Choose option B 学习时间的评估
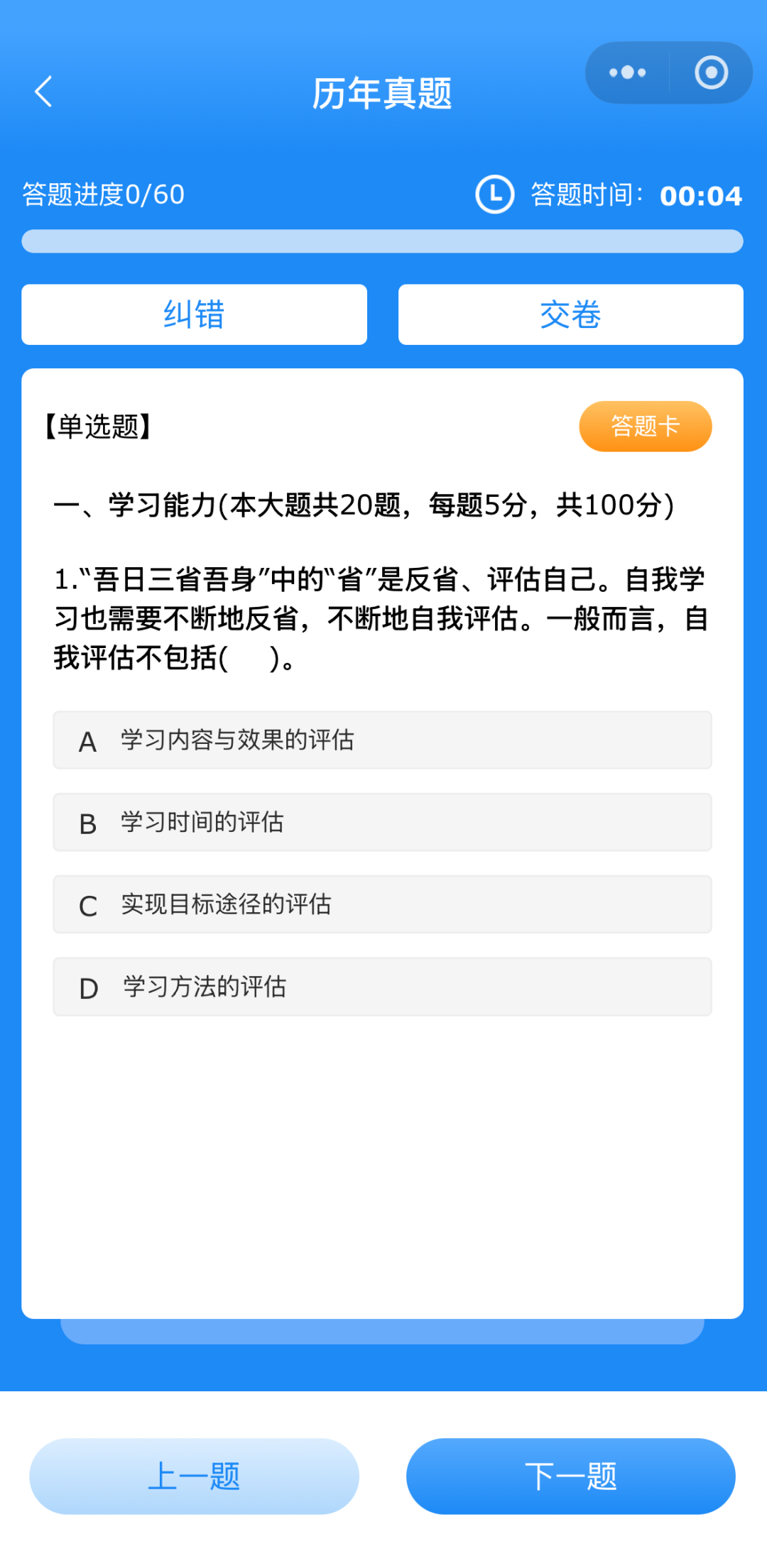Screen dimensions: 767x1568 coord(382,823)
